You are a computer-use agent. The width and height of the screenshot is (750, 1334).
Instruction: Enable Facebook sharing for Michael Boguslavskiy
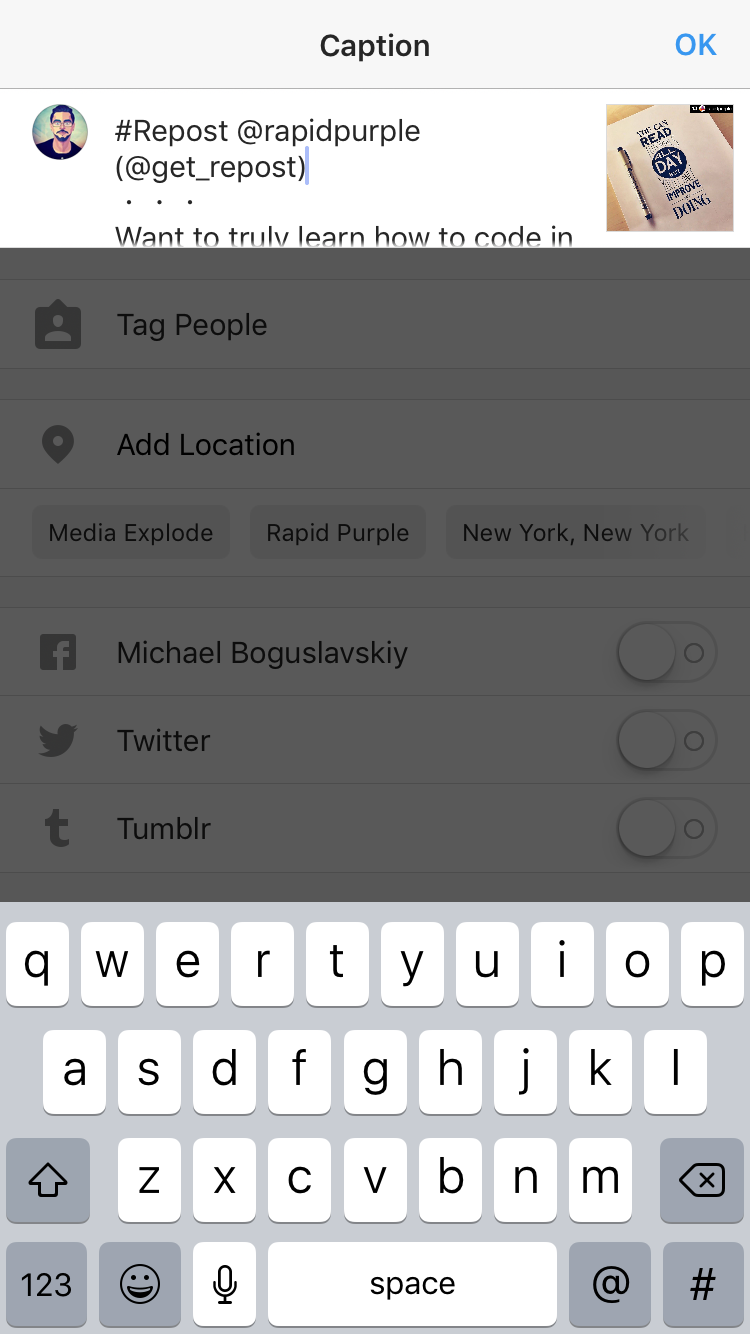click(x=667, y=653)
